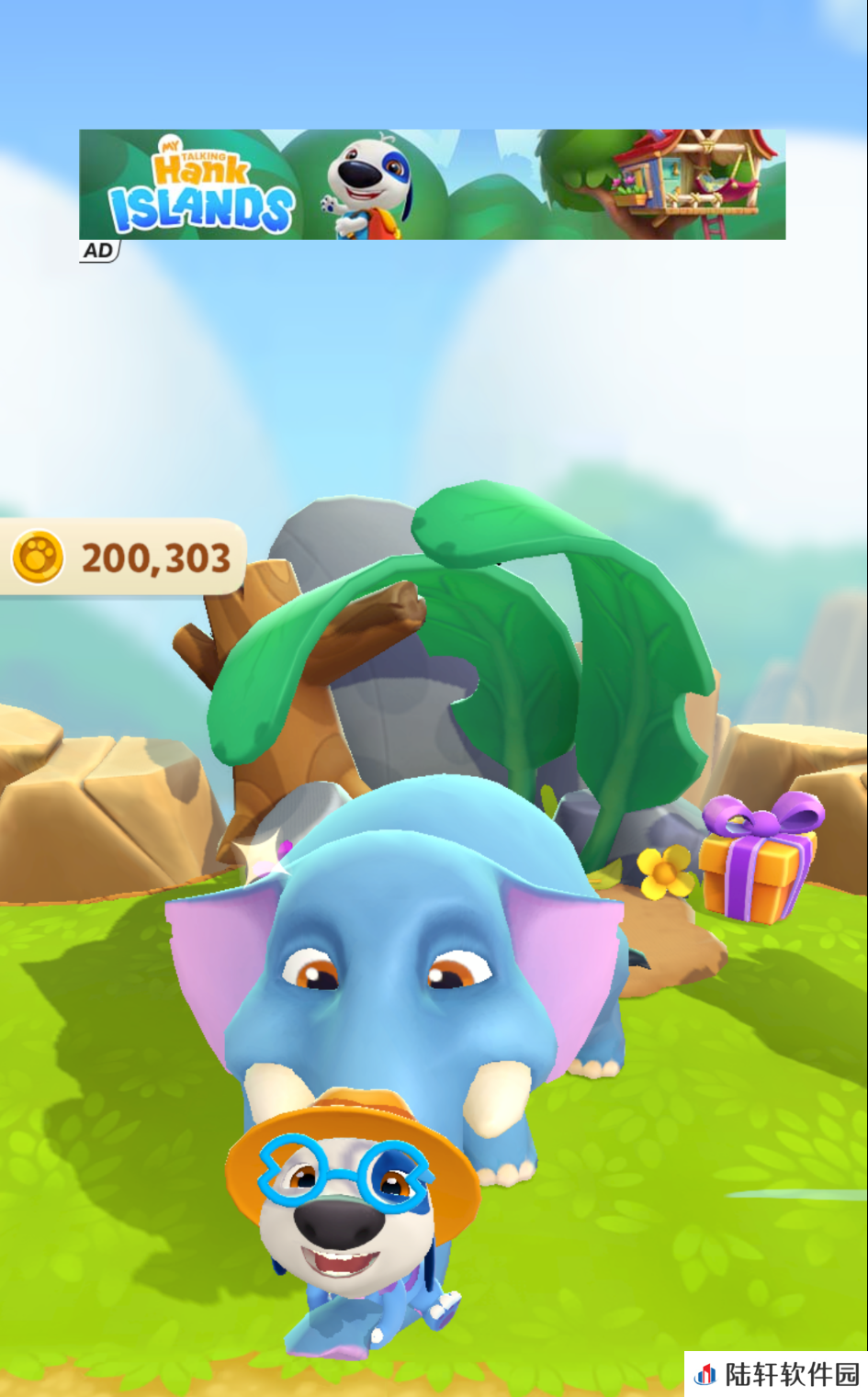Image resolution: width=868 pixels, height=1397 pixels.
Task: Open the coin balance showing 200,303
Action: coord(124,558)
